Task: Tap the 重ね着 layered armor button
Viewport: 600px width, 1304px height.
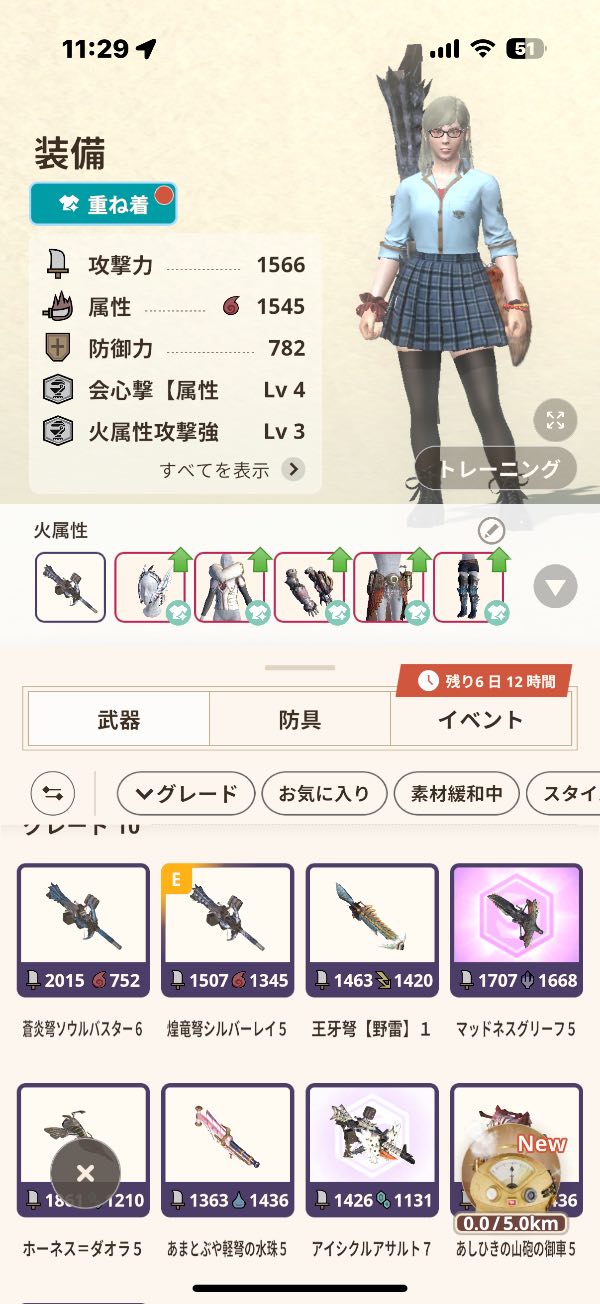Action: 103,204
